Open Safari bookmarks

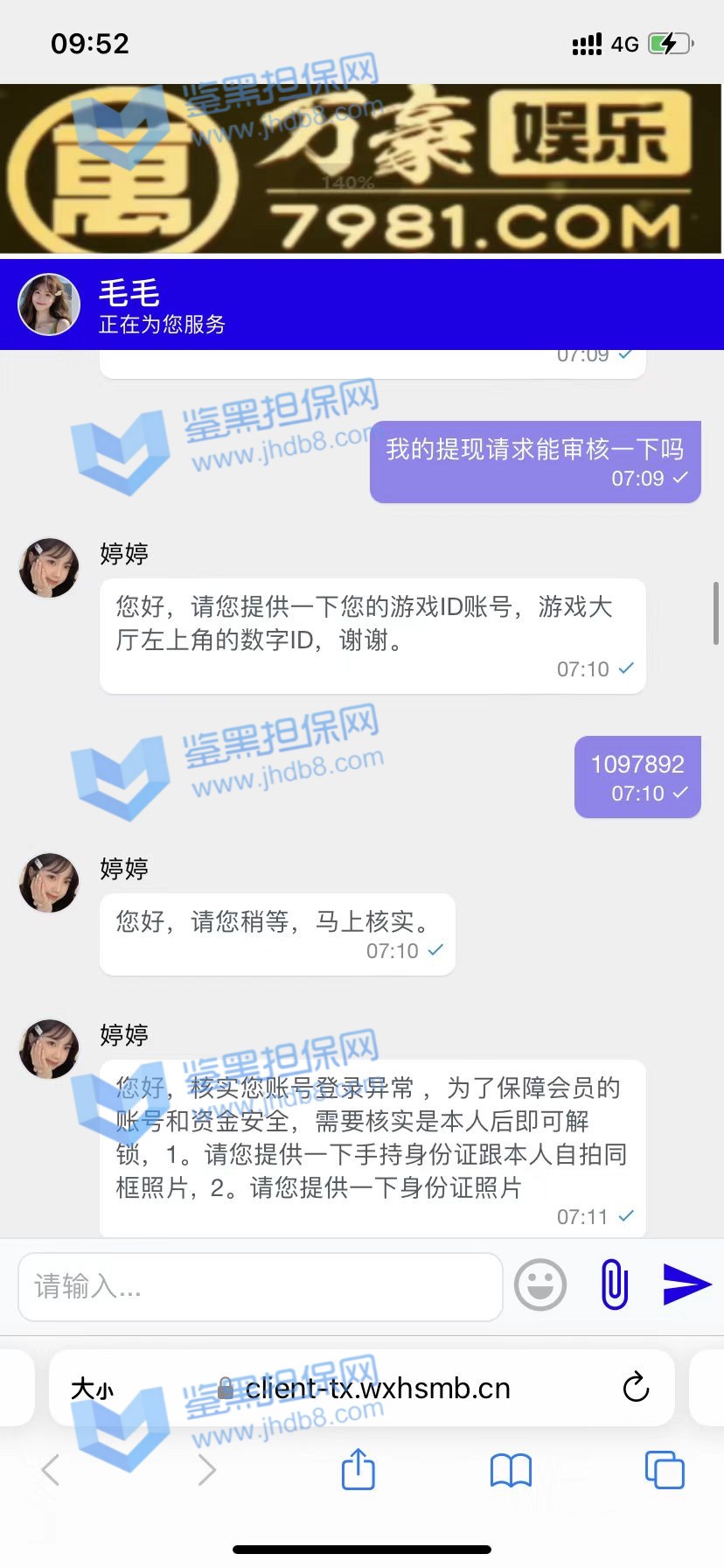(x=511, y=1470)
